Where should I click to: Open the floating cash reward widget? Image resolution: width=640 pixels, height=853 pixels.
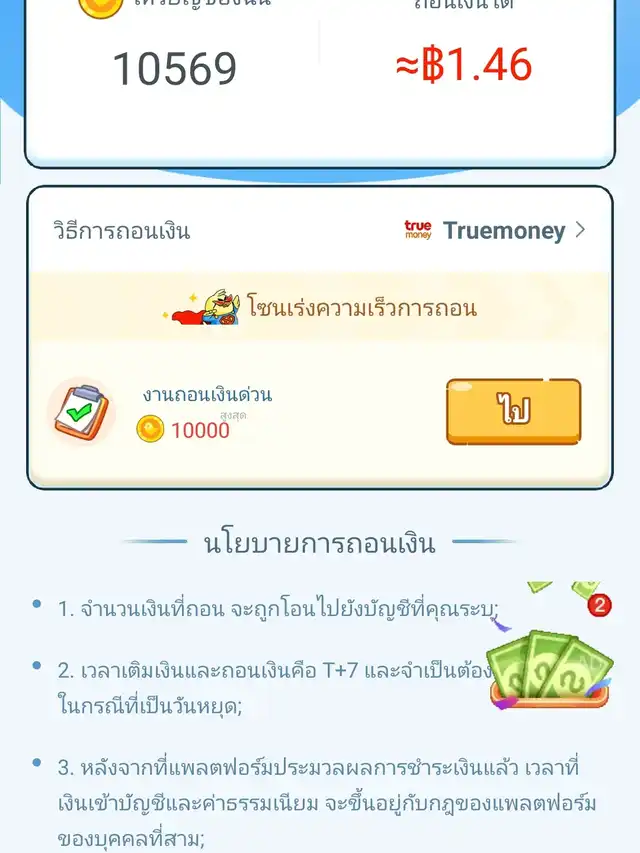[551, 650]
